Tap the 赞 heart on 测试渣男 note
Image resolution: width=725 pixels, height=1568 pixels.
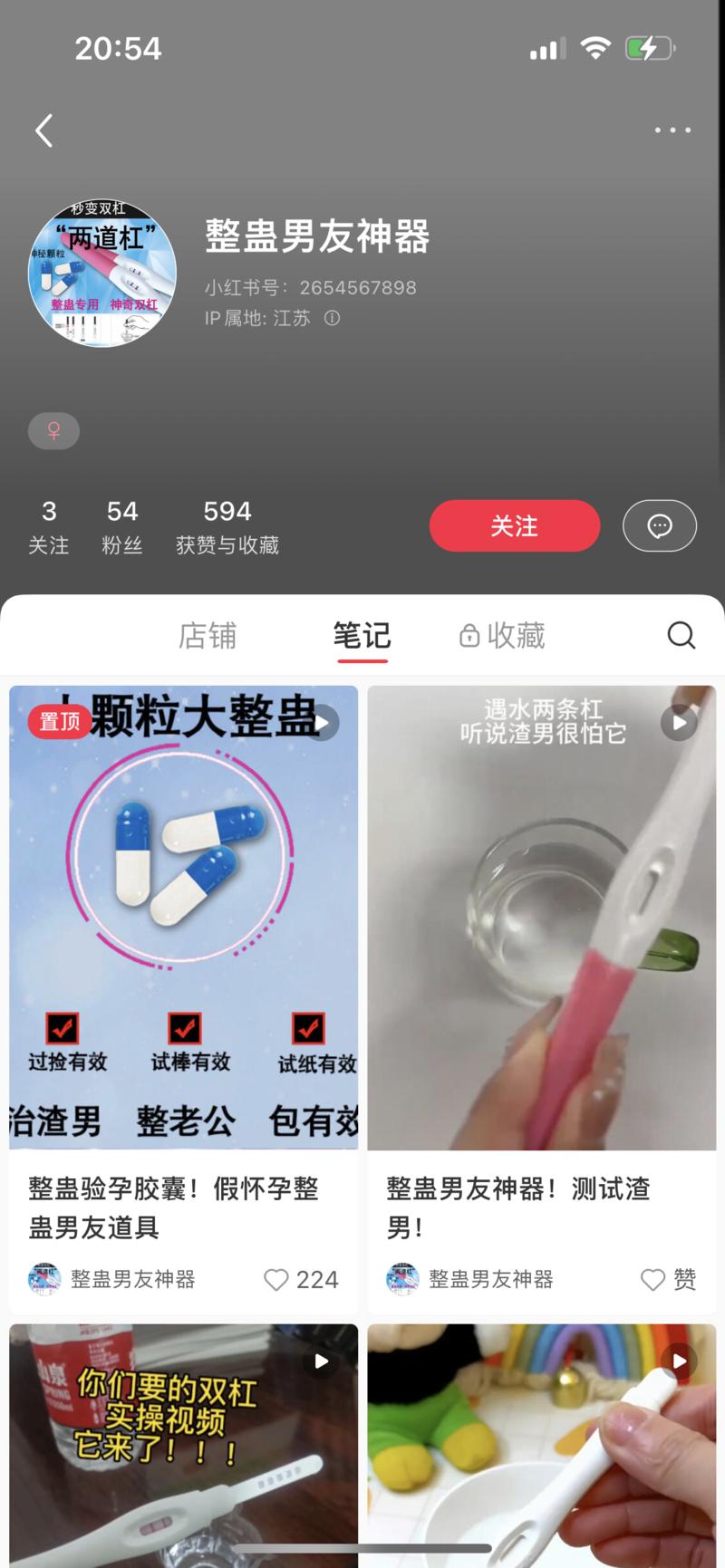pyautogui.click(x=652, y=1280)
